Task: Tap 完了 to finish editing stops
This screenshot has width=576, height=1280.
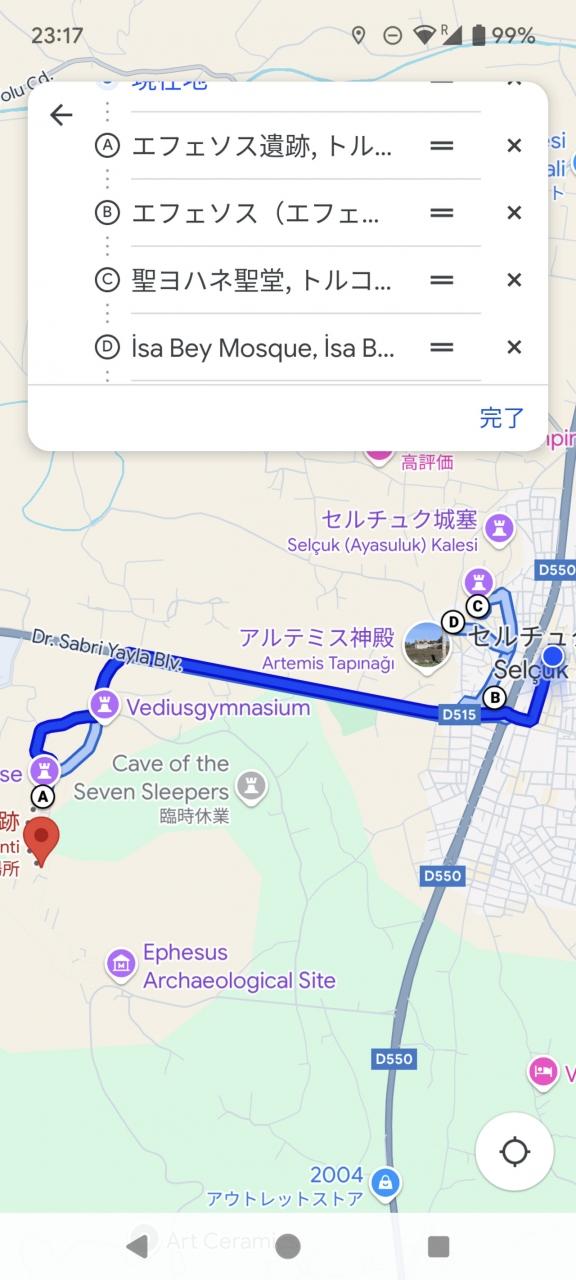Action: tap(502, 418)
